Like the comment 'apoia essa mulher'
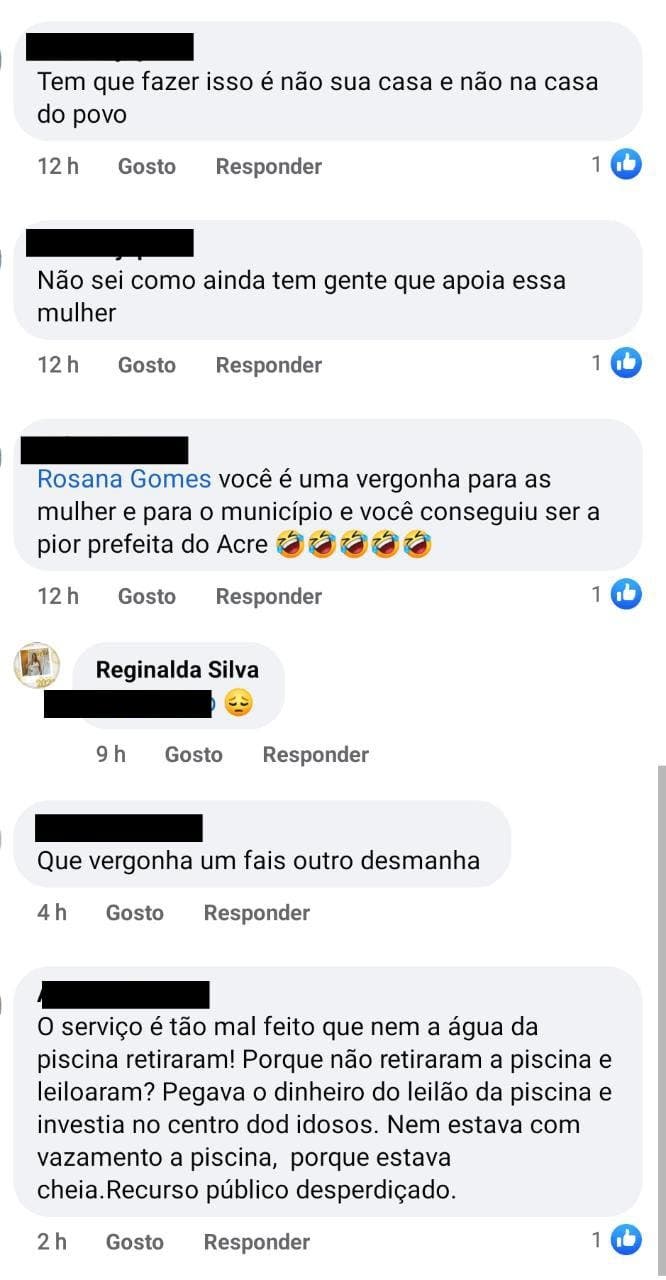The width and height of the screenshot is (666, 1280). point(146,365)
